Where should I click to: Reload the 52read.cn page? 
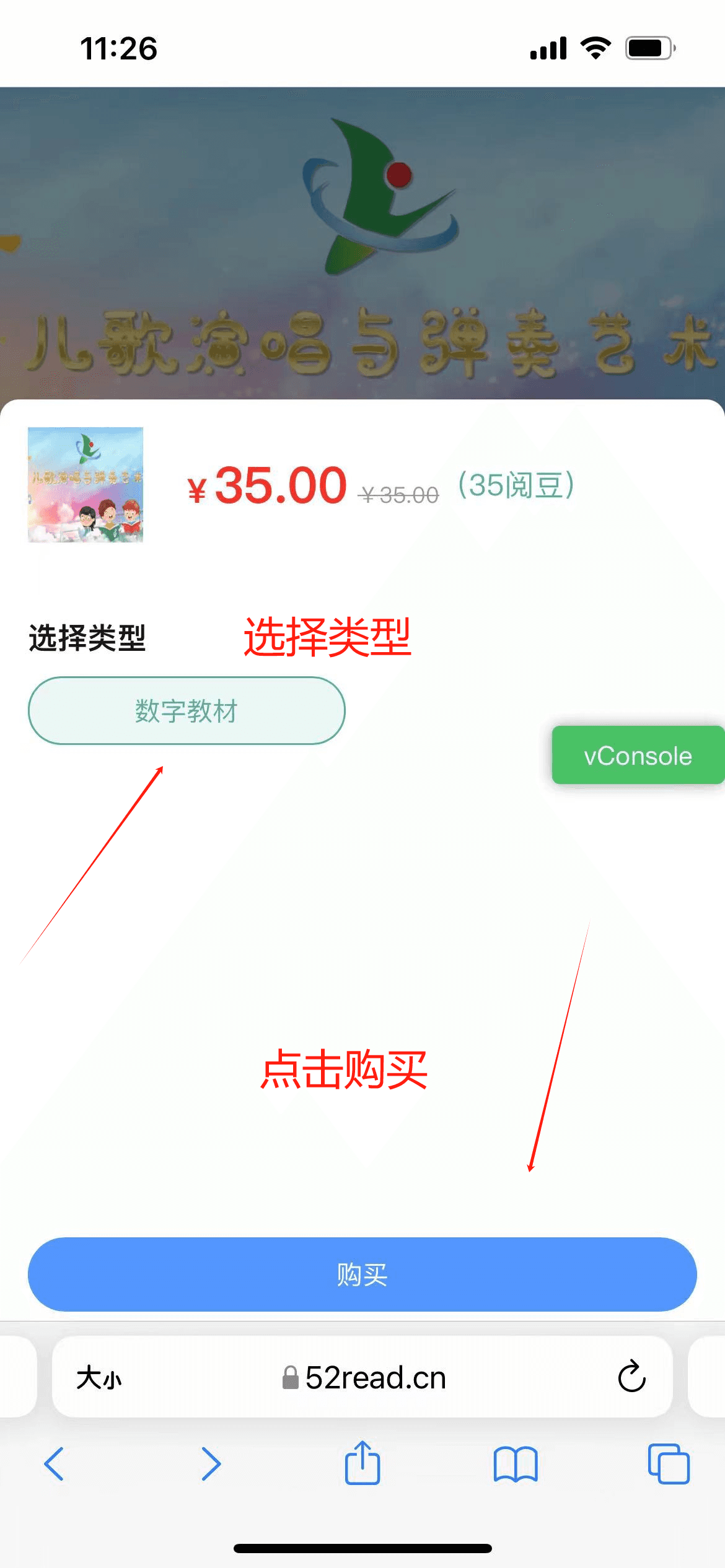point(631,1377)
